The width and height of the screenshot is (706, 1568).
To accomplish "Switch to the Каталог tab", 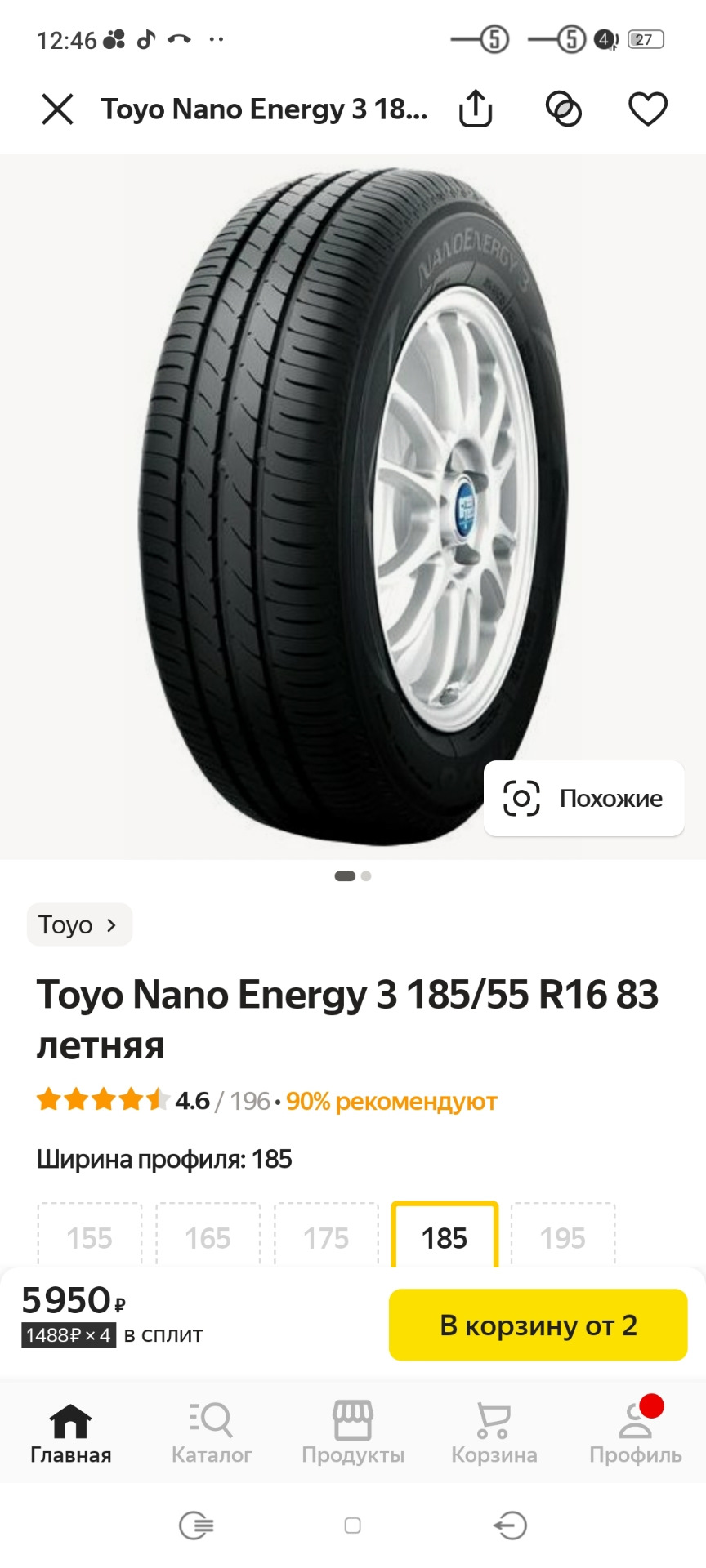I will 212,1434.
